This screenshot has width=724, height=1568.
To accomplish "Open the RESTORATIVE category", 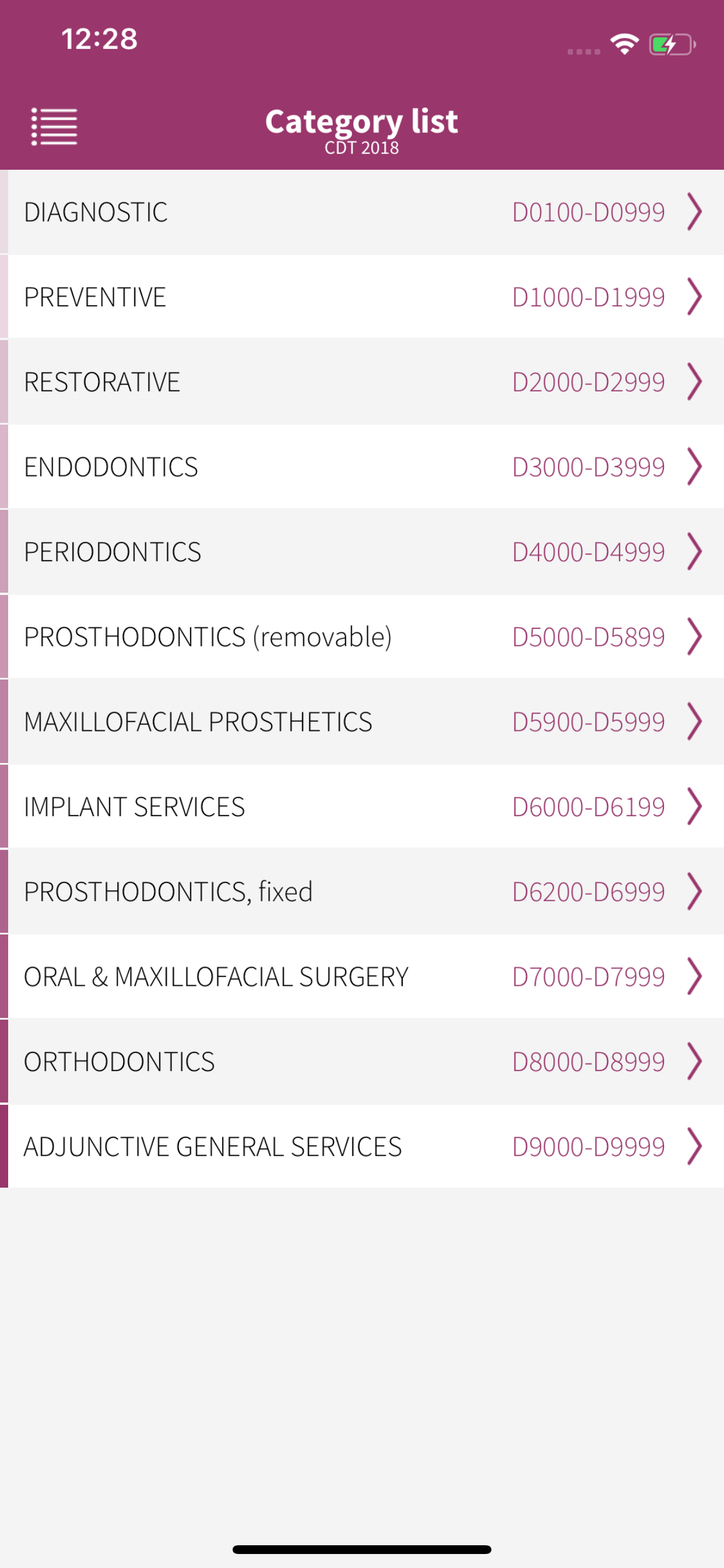I will point(362,381).
